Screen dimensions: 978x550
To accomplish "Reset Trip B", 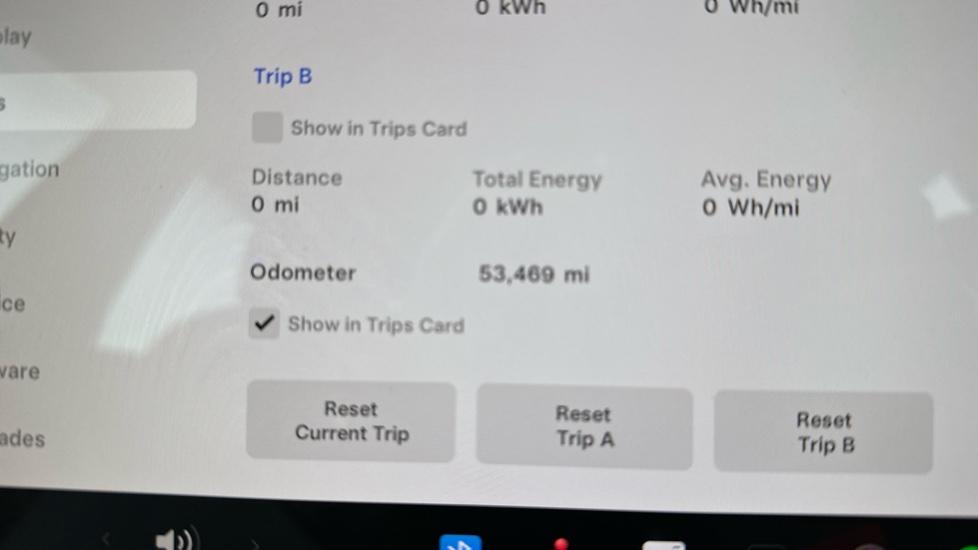I will pyautogui.click(x=824, y=433).
